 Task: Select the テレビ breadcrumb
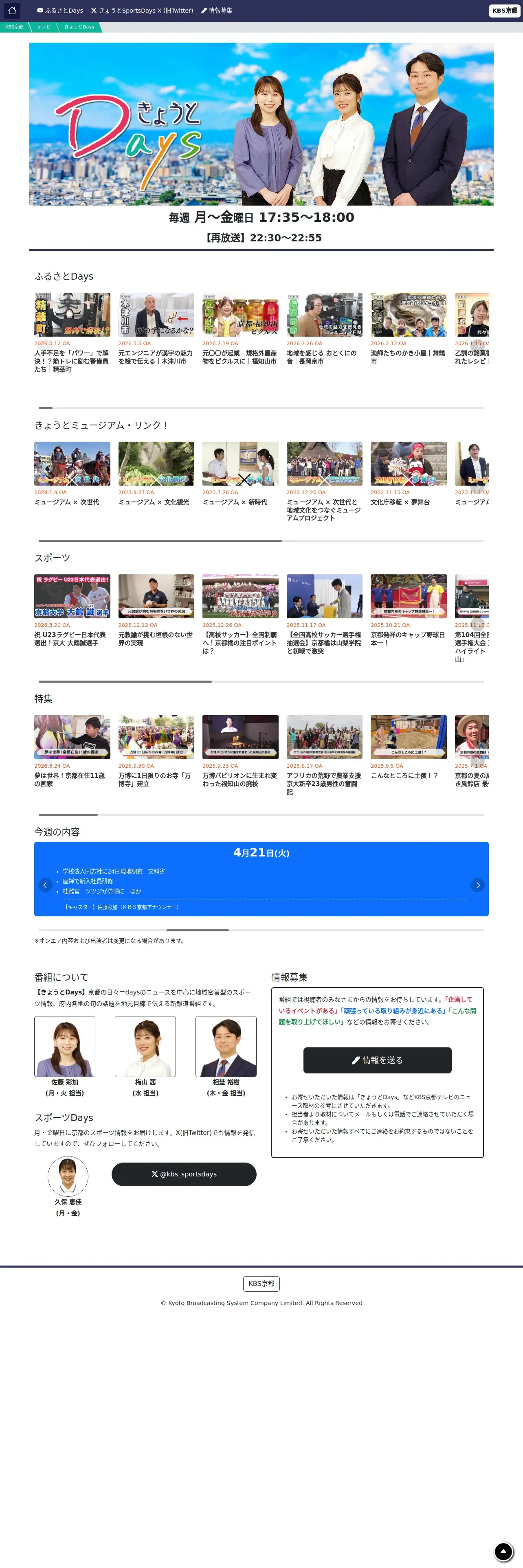44,27
